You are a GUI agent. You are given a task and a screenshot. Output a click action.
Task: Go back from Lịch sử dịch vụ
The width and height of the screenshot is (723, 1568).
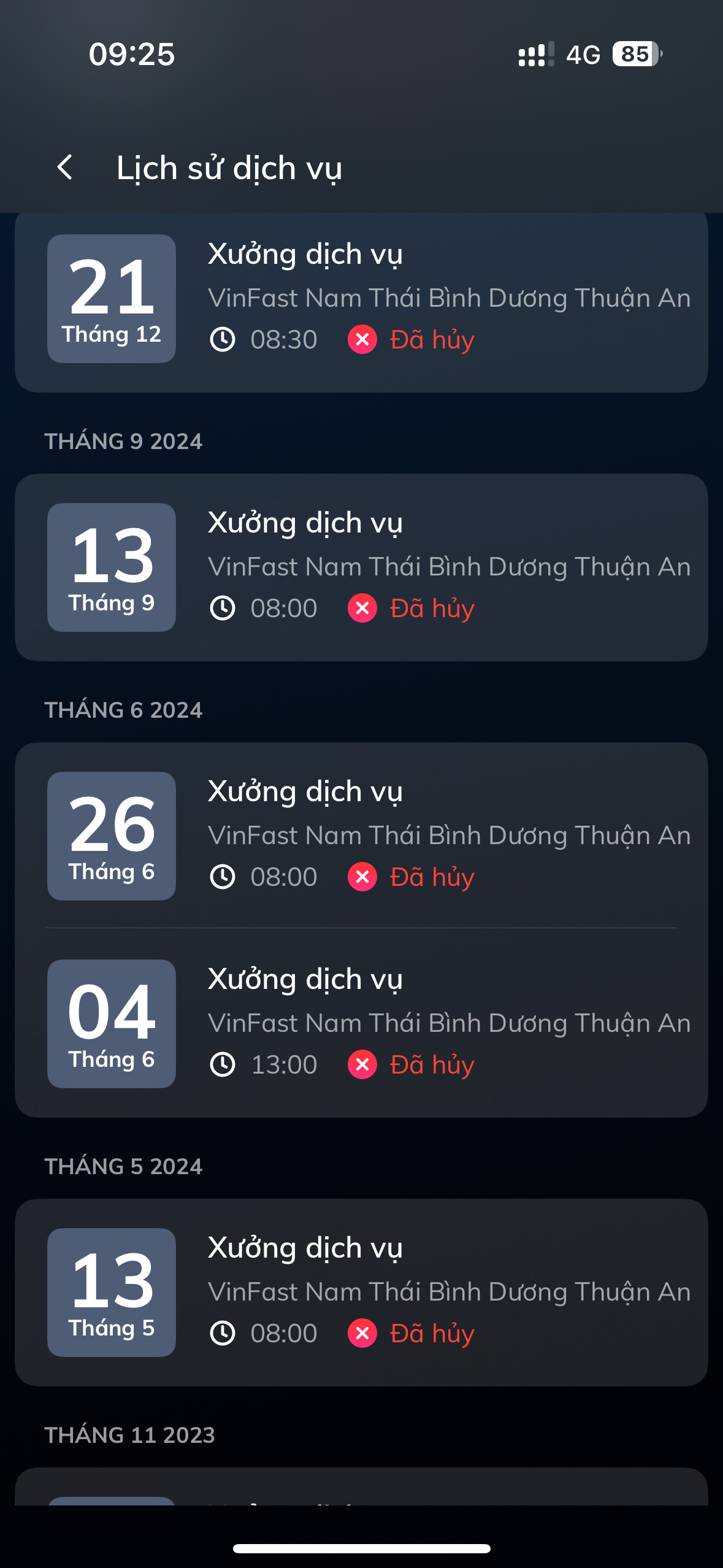[65, 167]
